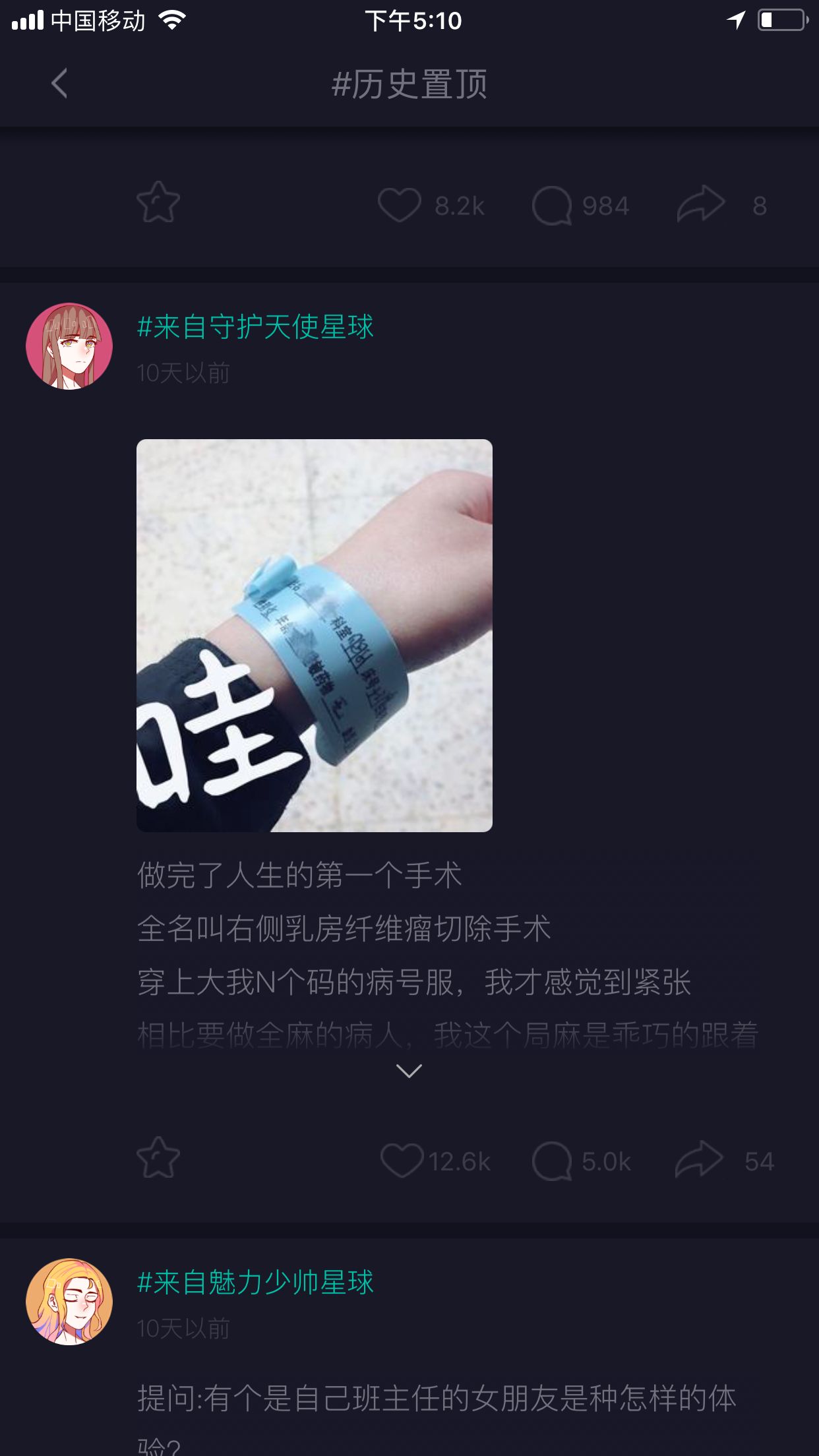Open 来自魅力少帅星球 user avatar
Viewport: 819px width, 1456px height.
click(x=69, y=1302)
